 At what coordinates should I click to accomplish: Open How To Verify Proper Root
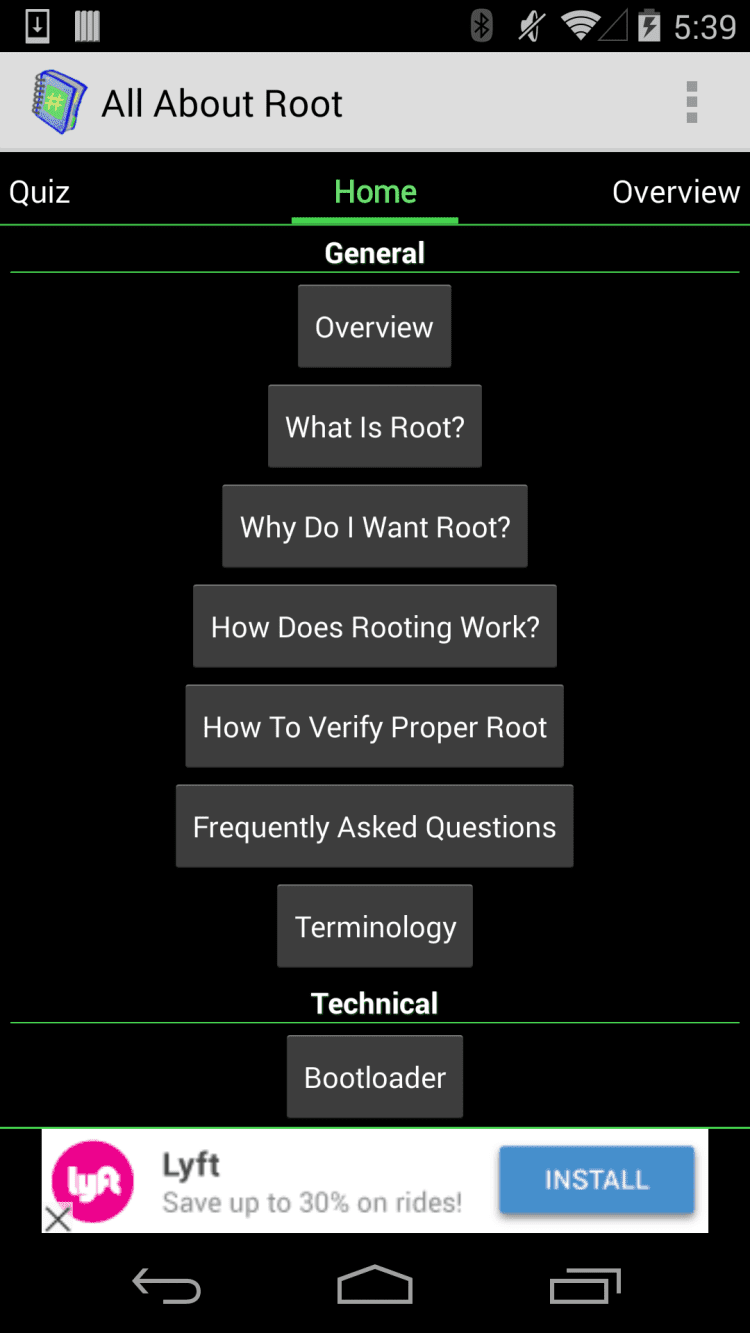pyautogui.click(x=374, y=727)
